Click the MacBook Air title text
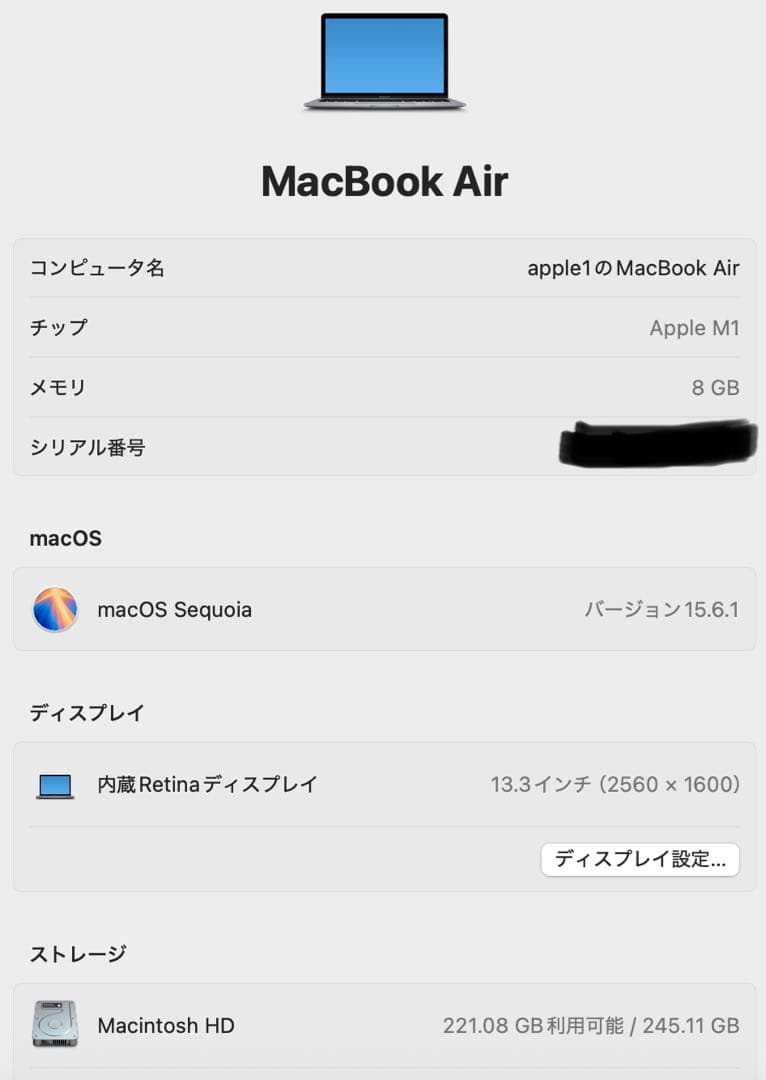Screen dimensions: 766x1080 [x=383, y=181]
